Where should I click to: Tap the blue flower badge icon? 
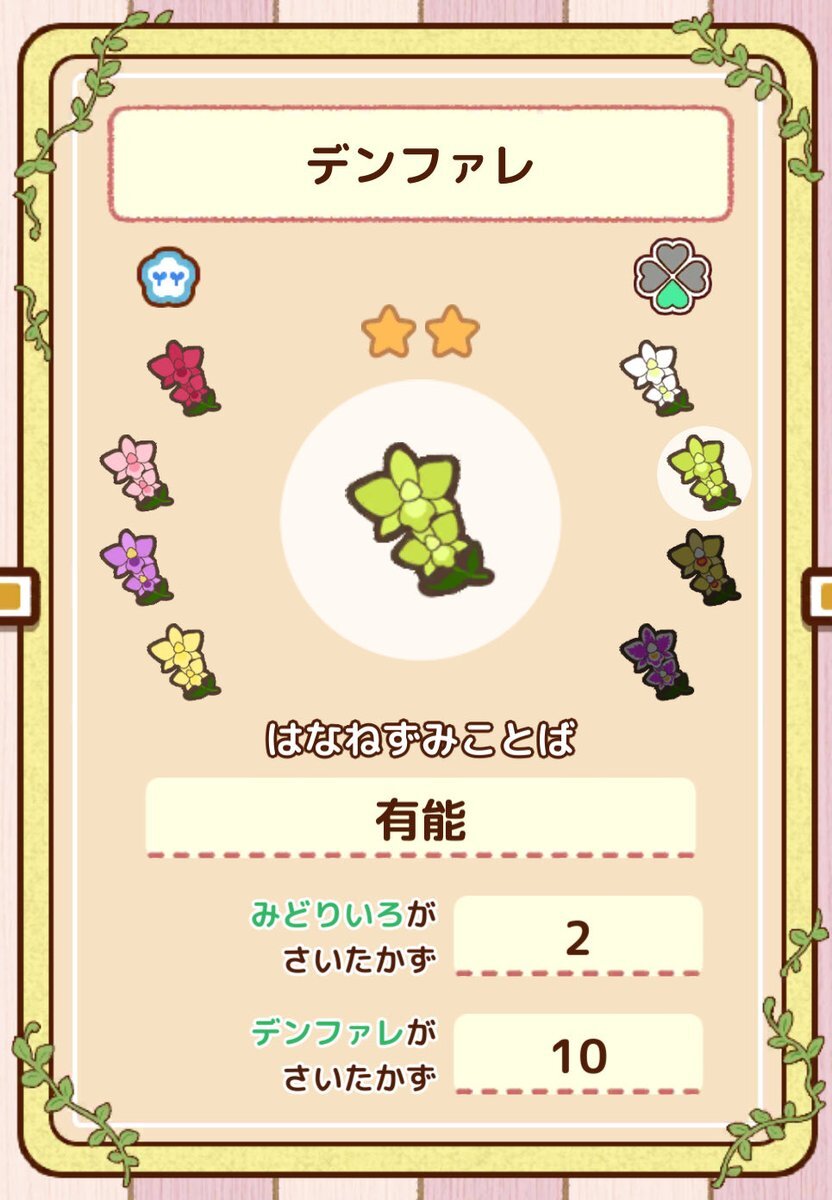169,277
